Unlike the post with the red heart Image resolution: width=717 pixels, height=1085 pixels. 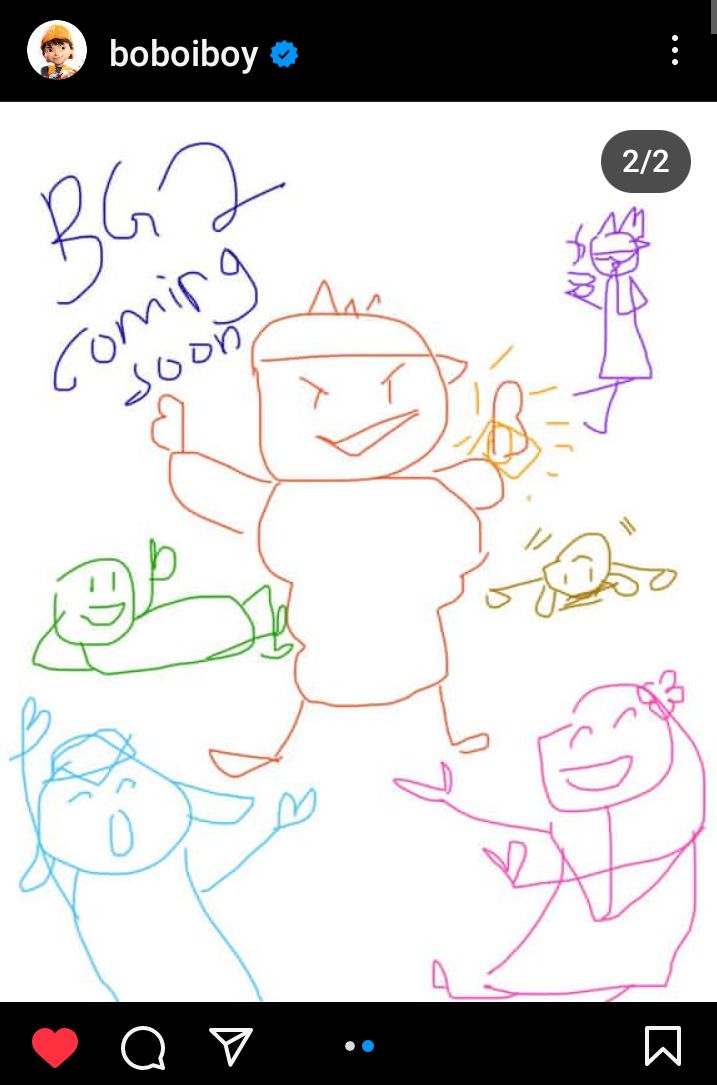(x=55, y=1047)
